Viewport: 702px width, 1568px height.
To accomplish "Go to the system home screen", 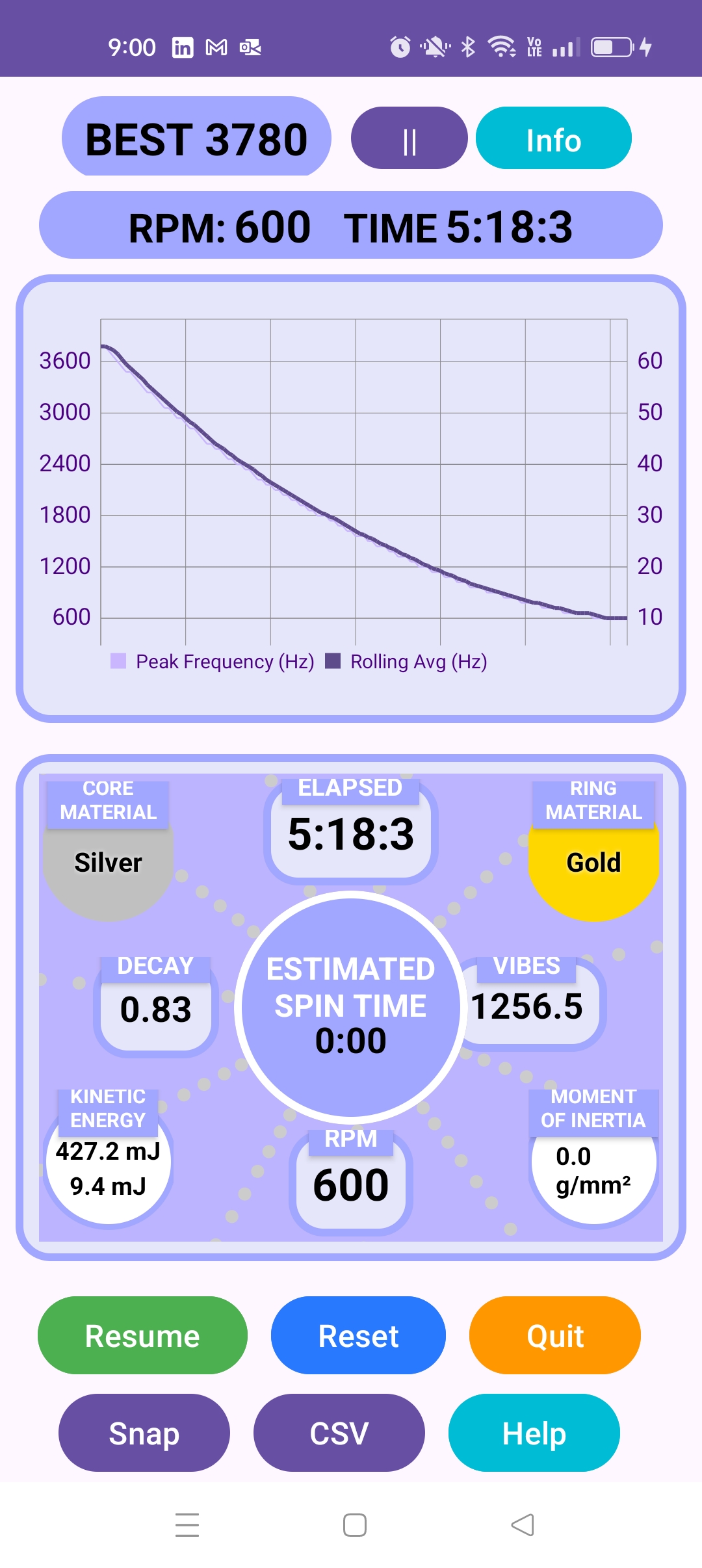I will [355, 1525].
